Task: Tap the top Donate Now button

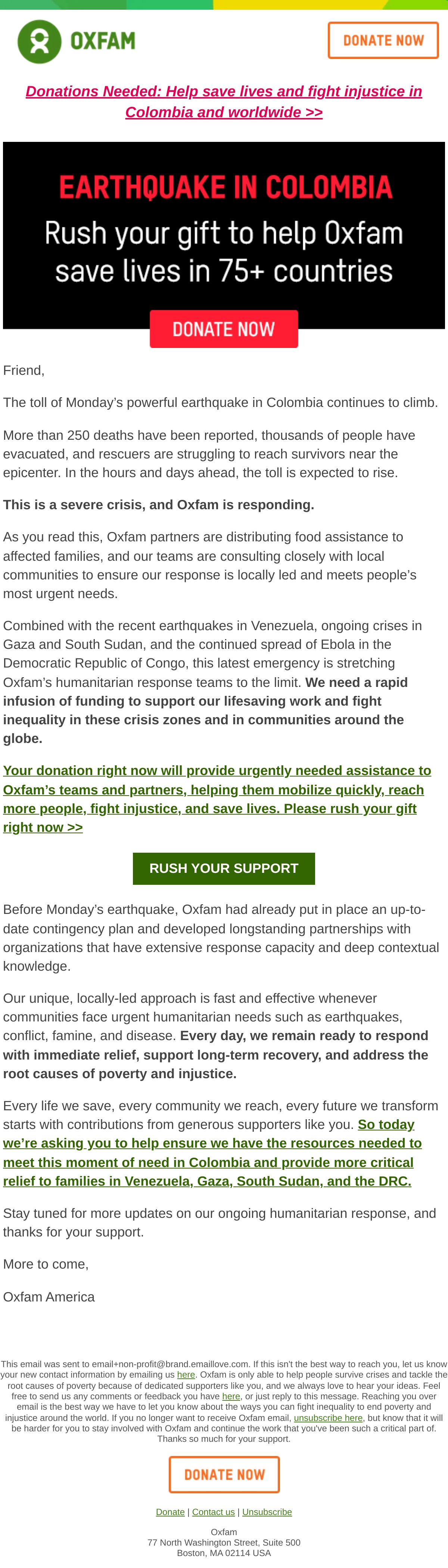Action: pos(383,40)
